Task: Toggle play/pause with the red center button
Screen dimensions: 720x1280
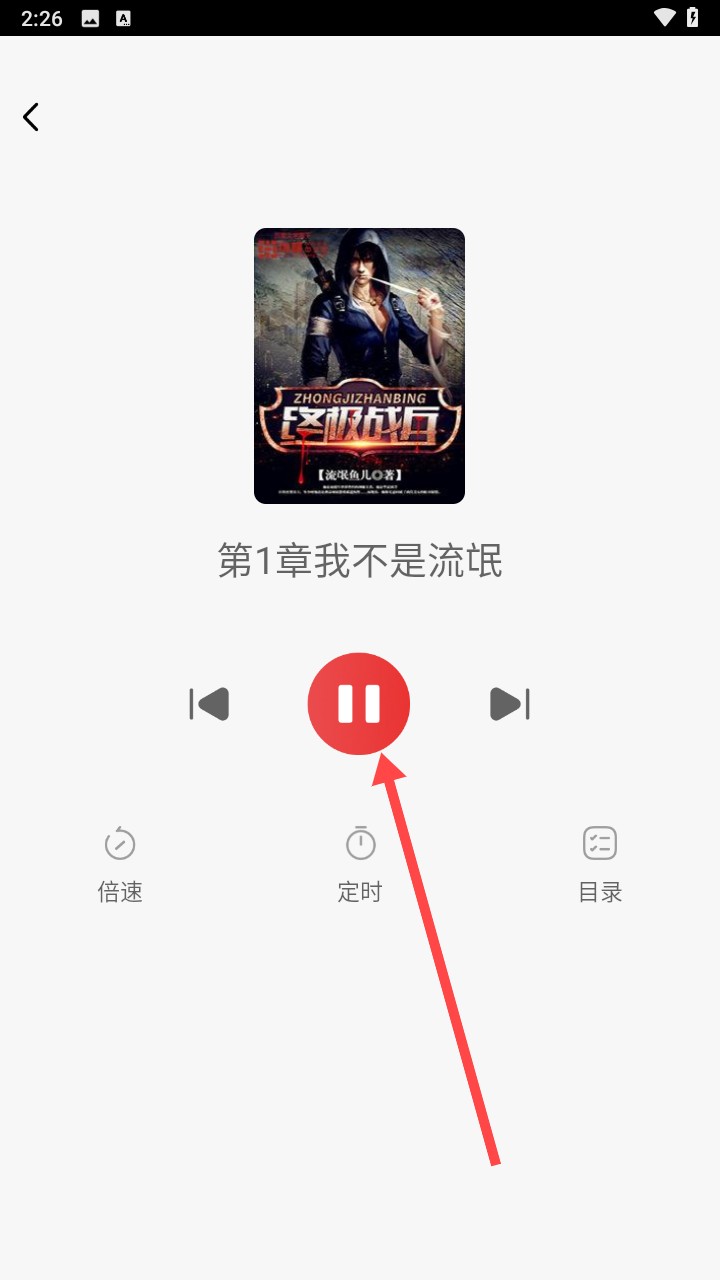Action: [x=359, y=703]
